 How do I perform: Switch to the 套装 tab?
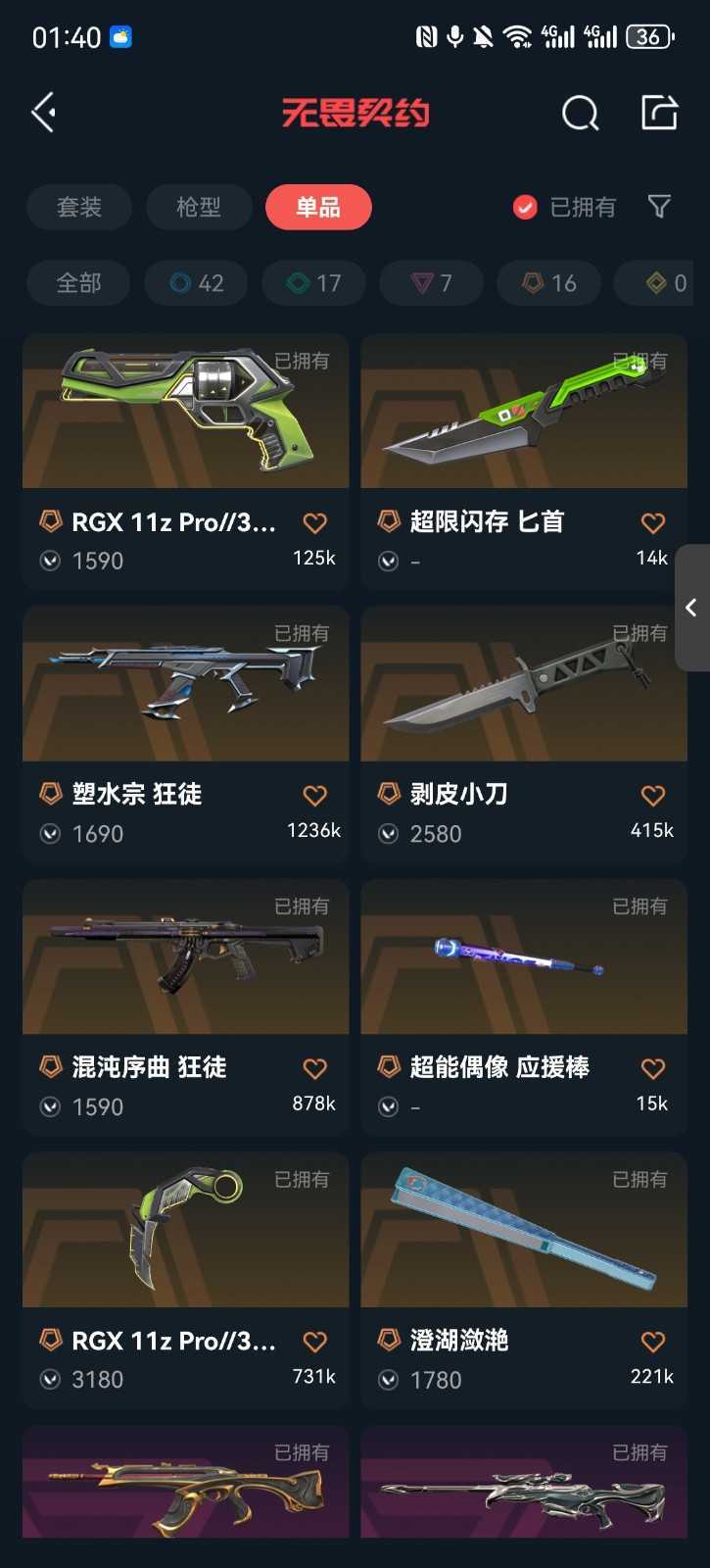click(79, 207)
